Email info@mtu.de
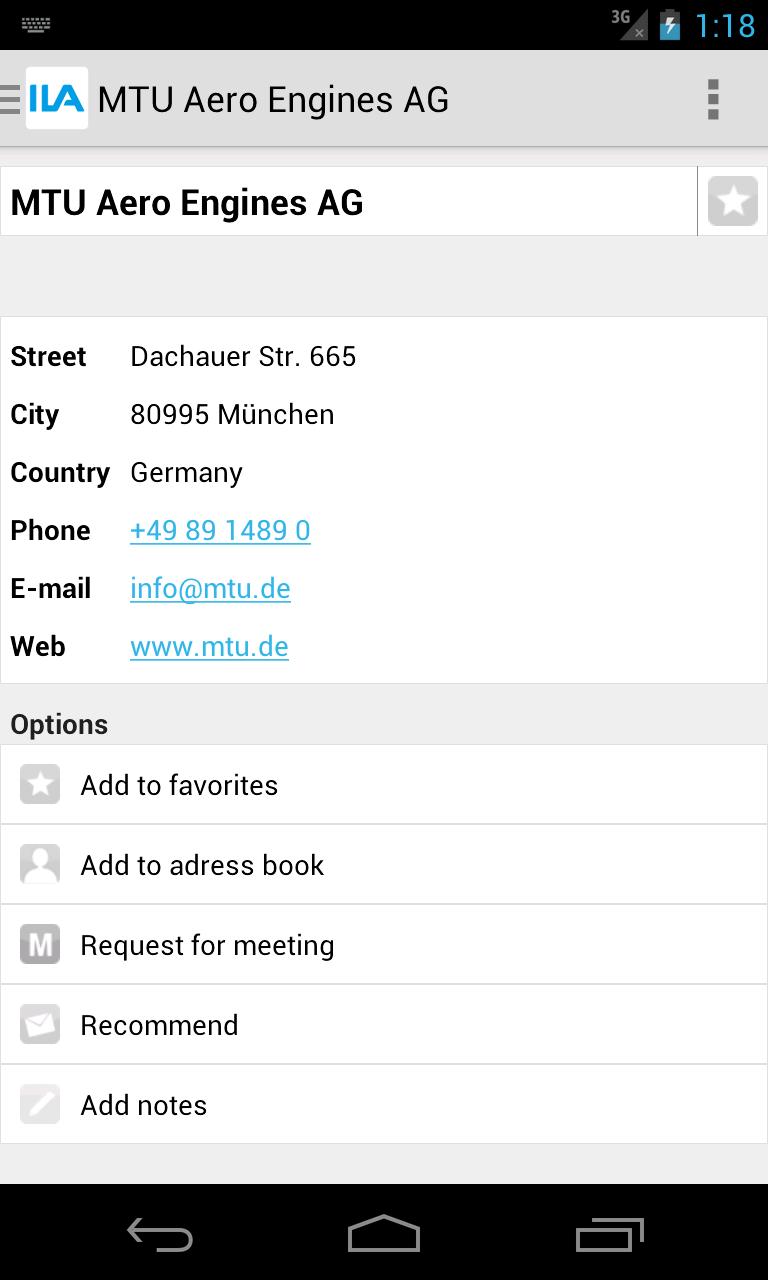 (210, 588)
